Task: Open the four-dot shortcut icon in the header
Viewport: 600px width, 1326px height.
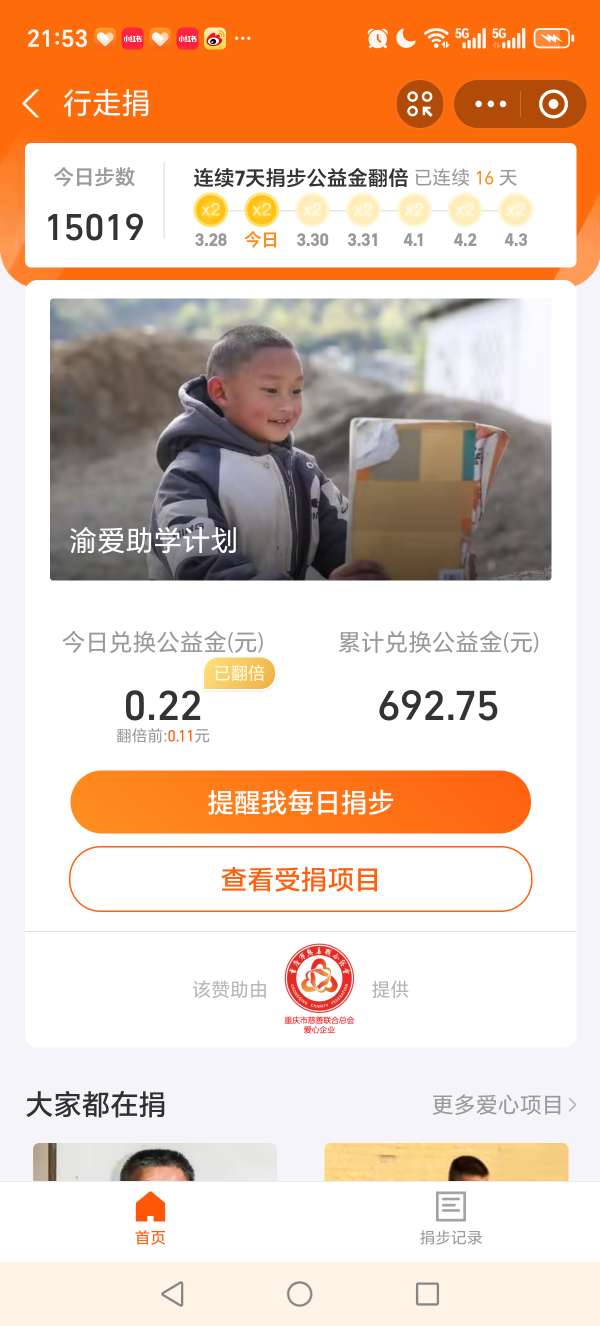Action: (x=420, y=104)
